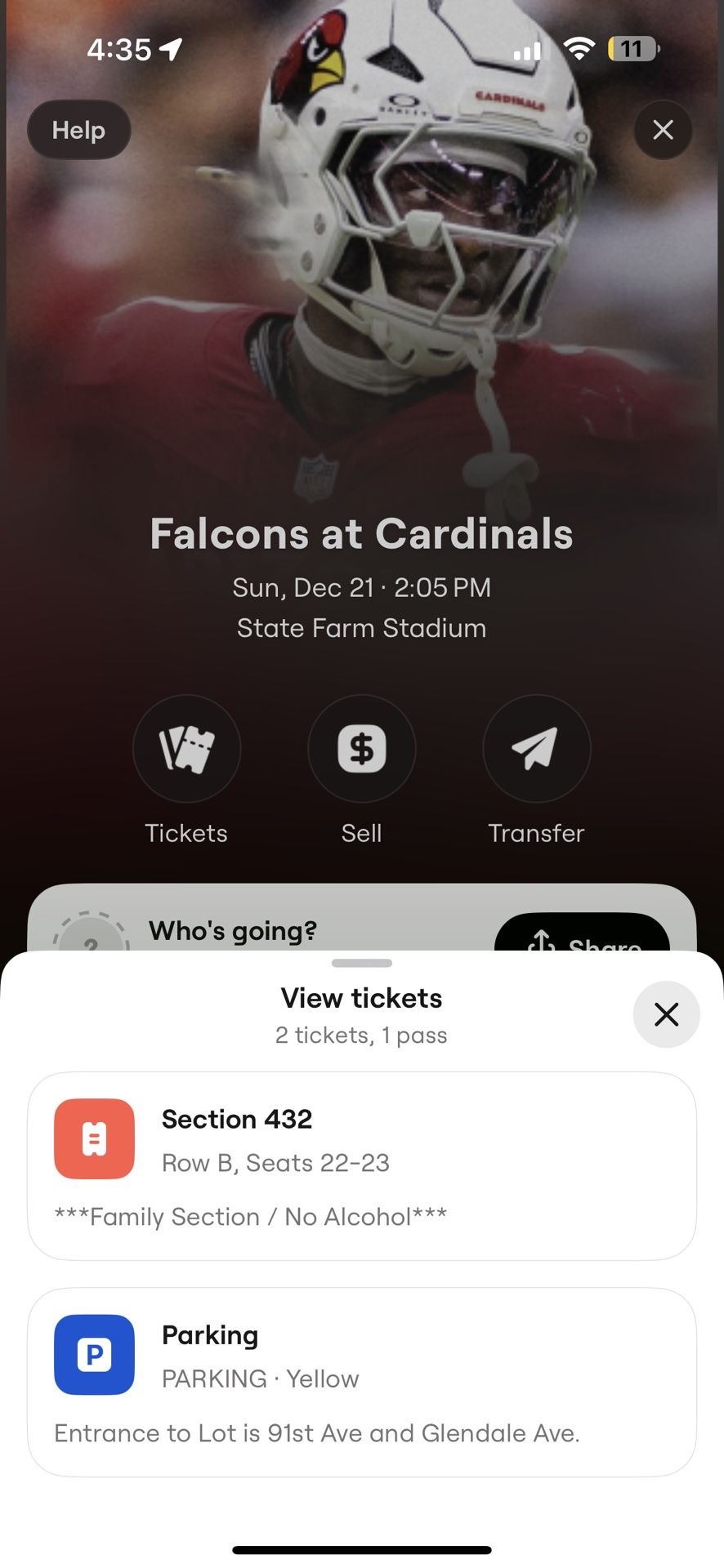Open the Help button
The height and width of the screenshot is (1568, 724).
coord(78,130)
